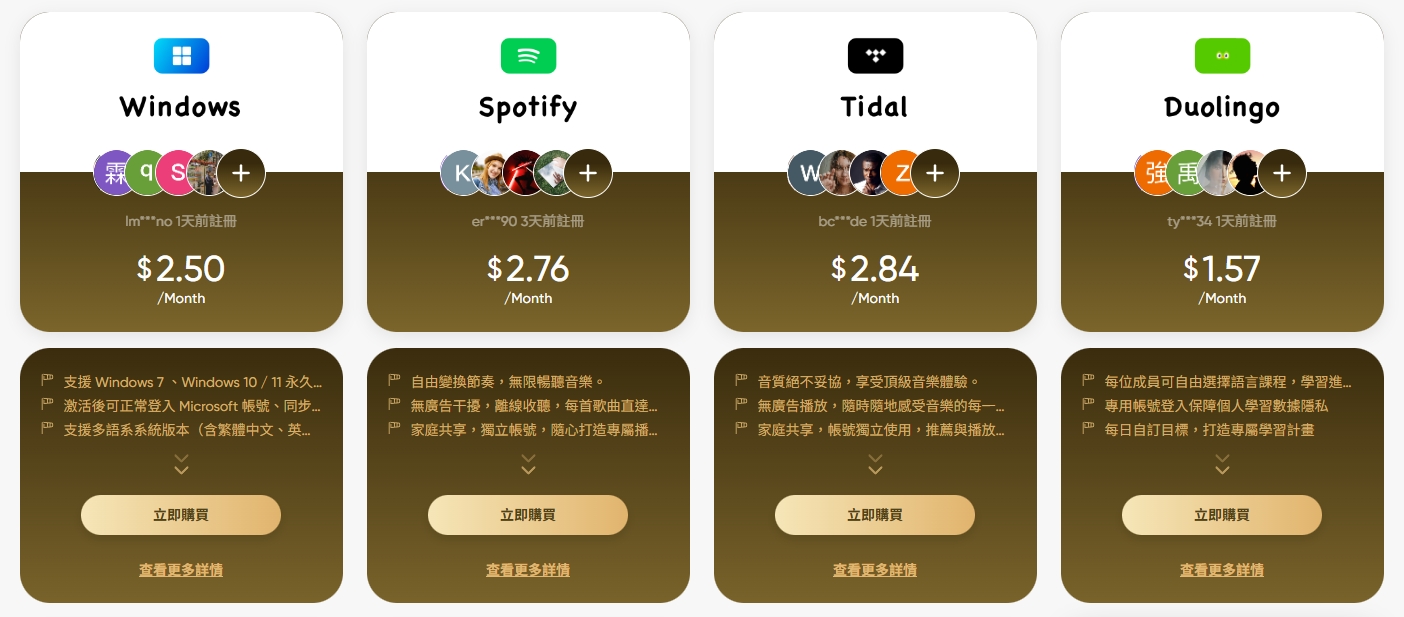Open the Spotify subscription card
Viewport: 1404px width, 617px height.
(x=528, y=106)
